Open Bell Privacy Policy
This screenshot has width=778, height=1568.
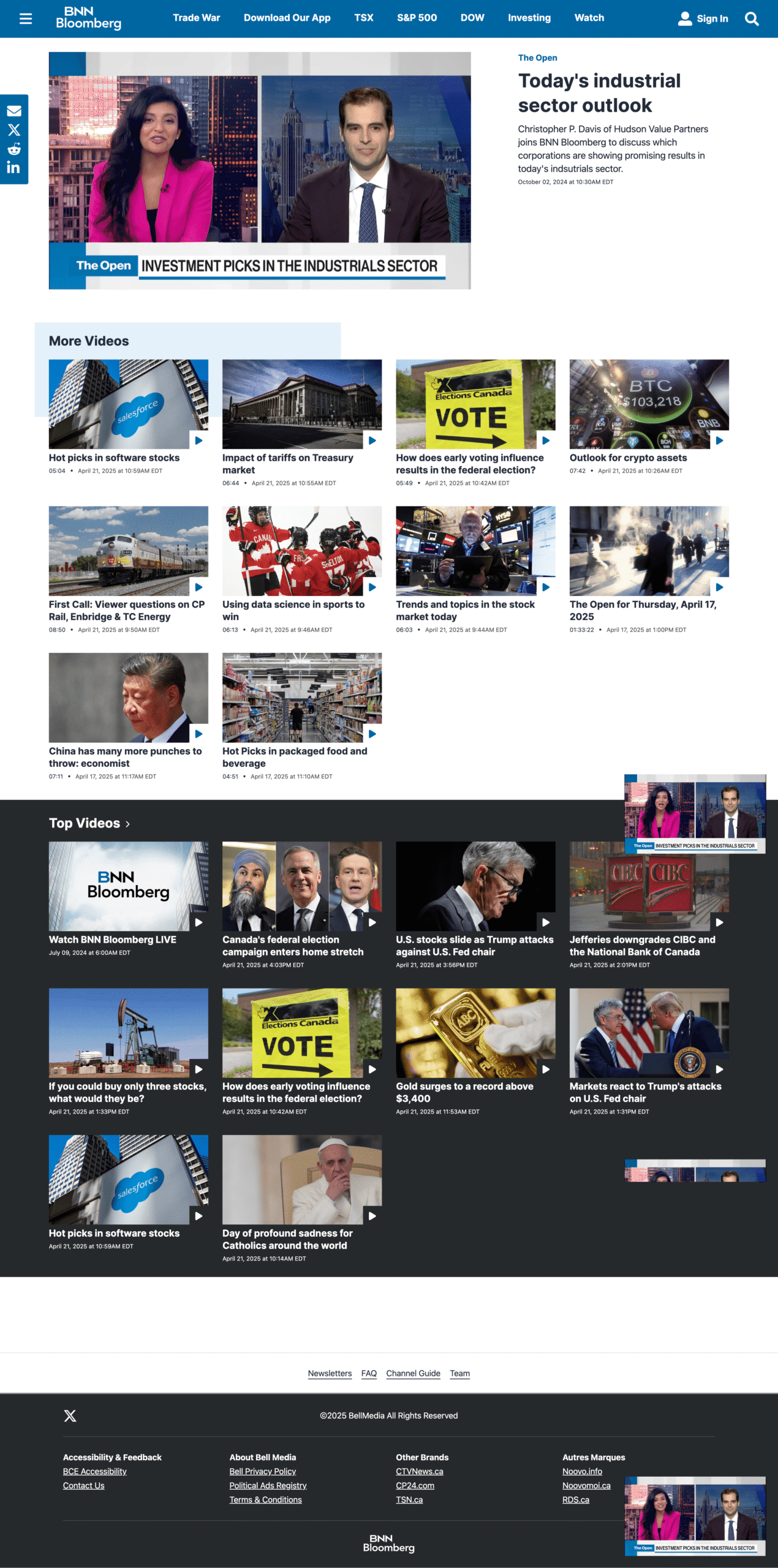[262, 1471]
